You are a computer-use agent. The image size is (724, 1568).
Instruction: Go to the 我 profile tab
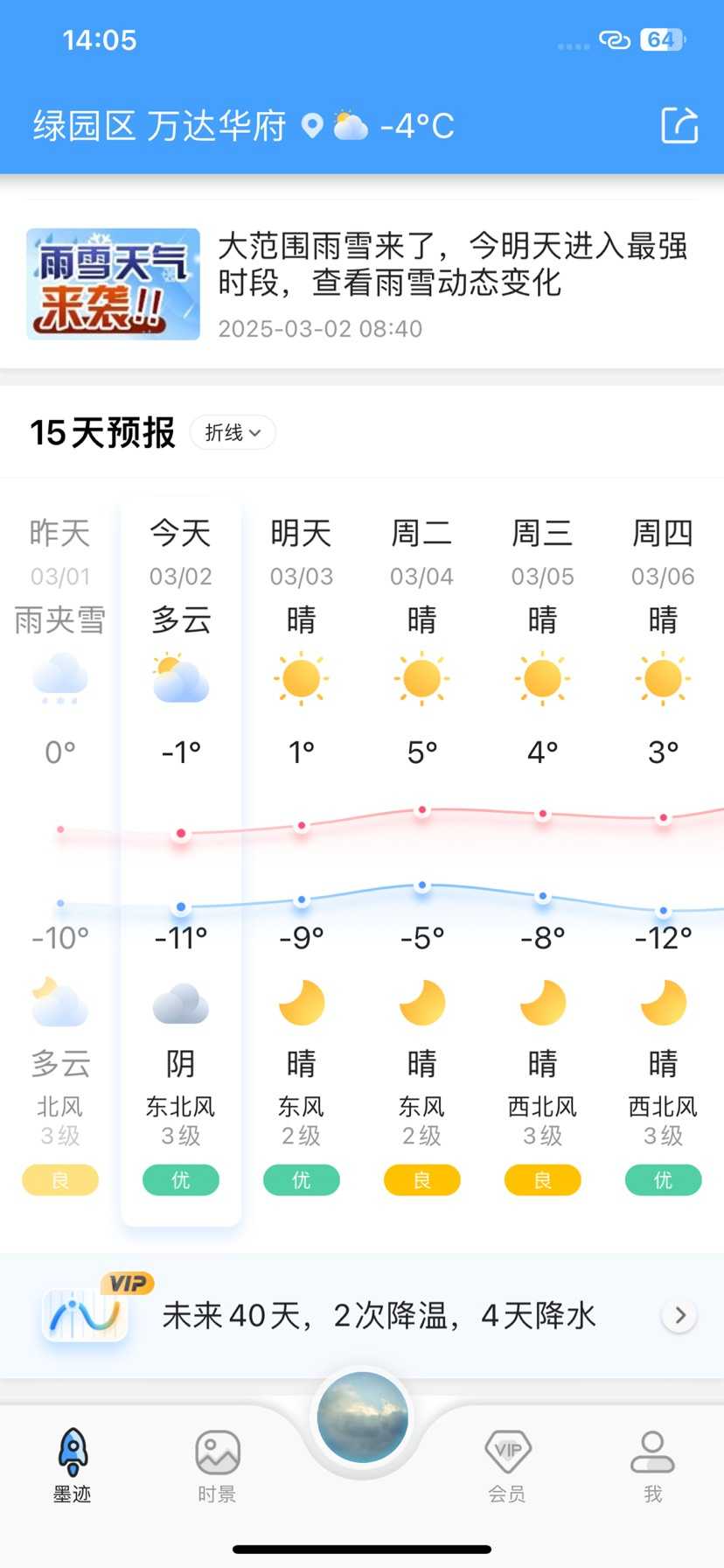click(x=652, y=1465)
